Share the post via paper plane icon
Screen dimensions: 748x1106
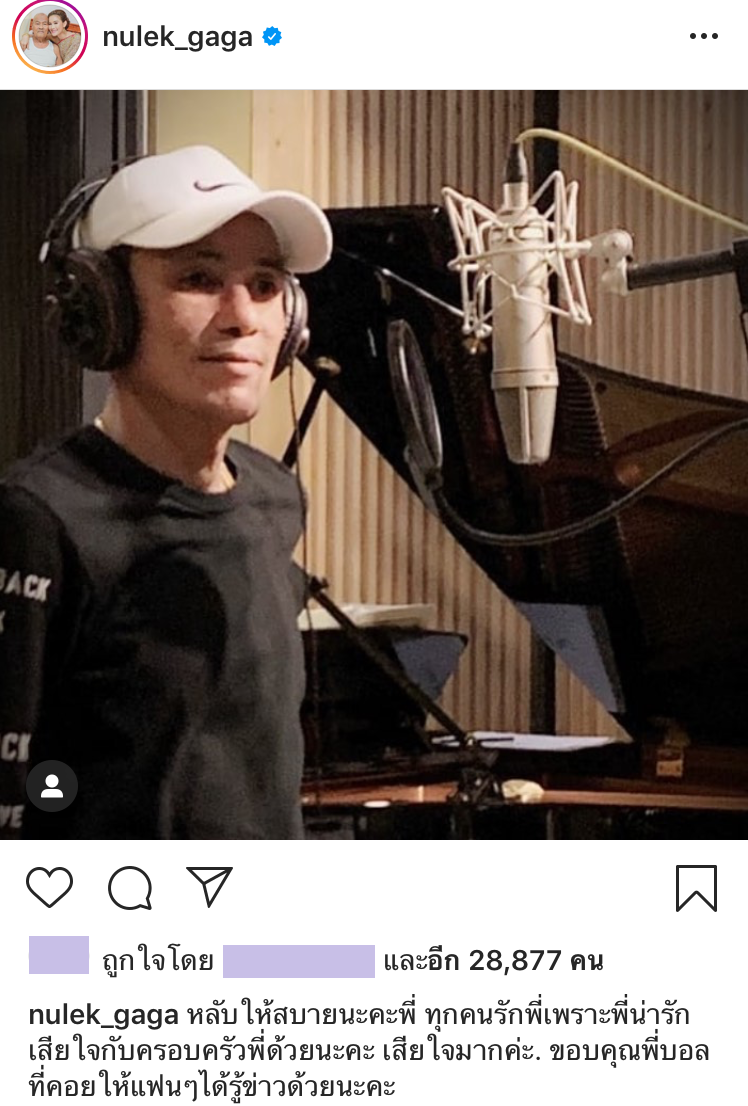click(209, 887)
